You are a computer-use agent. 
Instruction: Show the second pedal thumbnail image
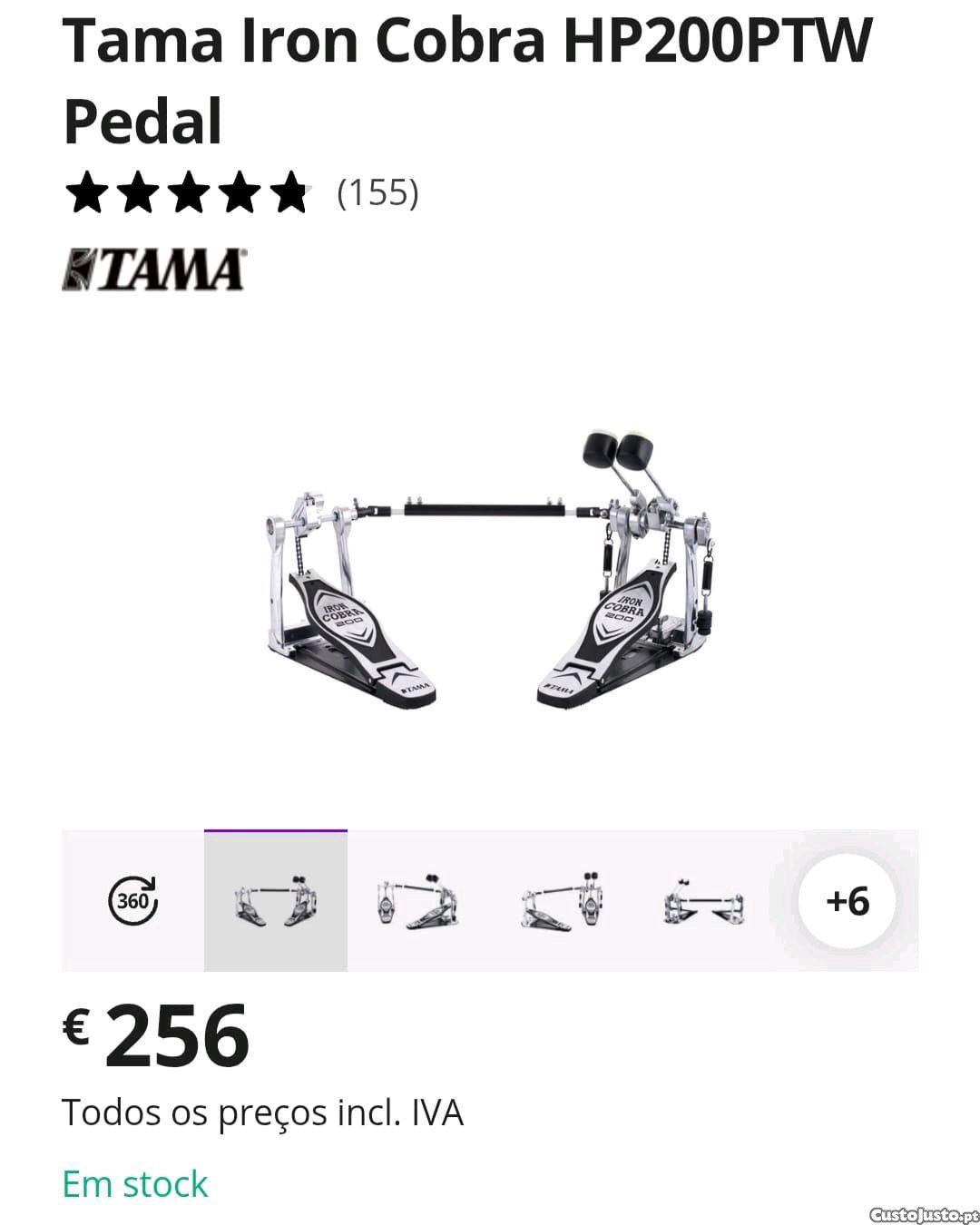coord(418,901)
